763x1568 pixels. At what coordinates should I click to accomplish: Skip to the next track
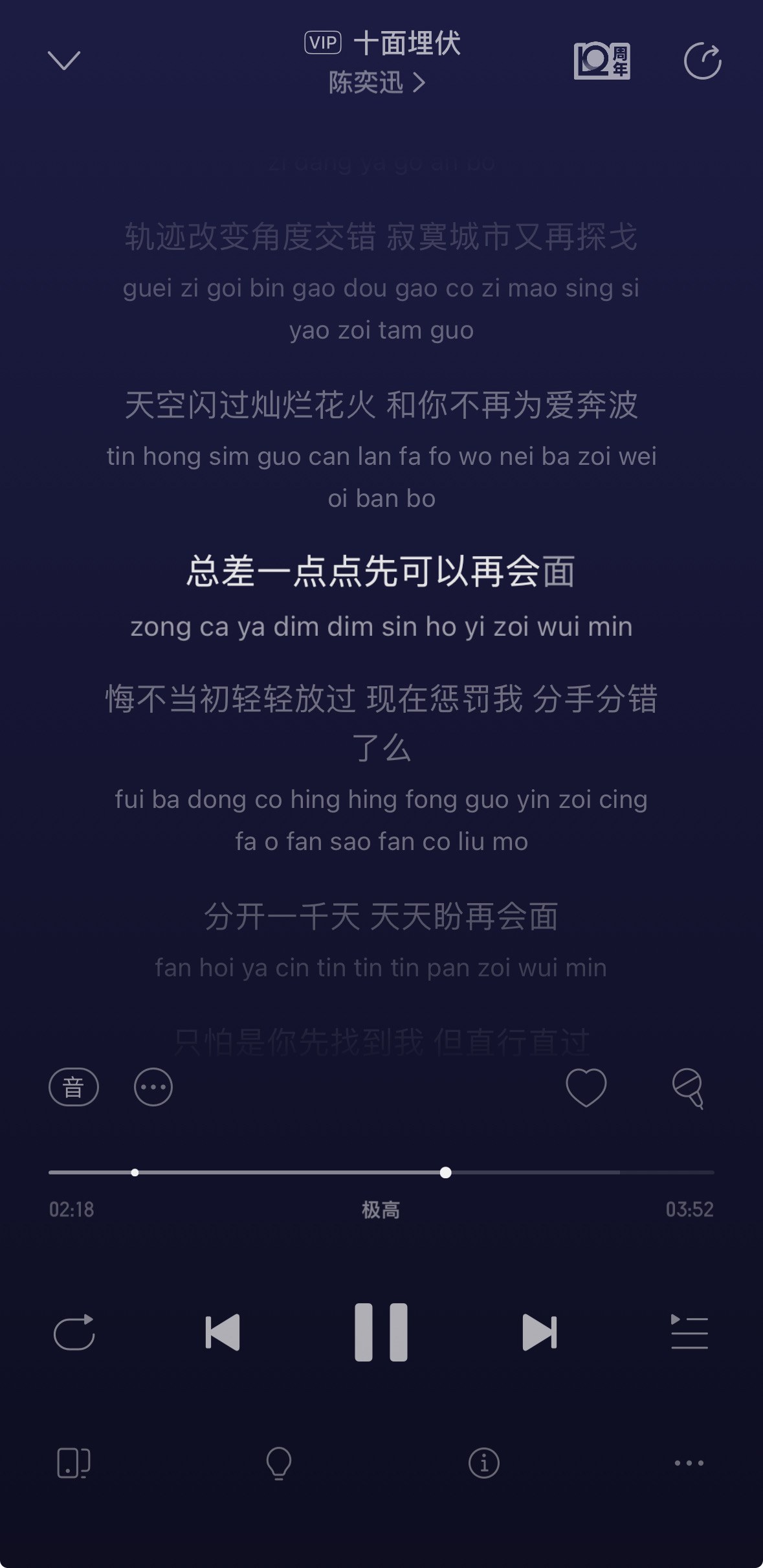coord(540,1332)
